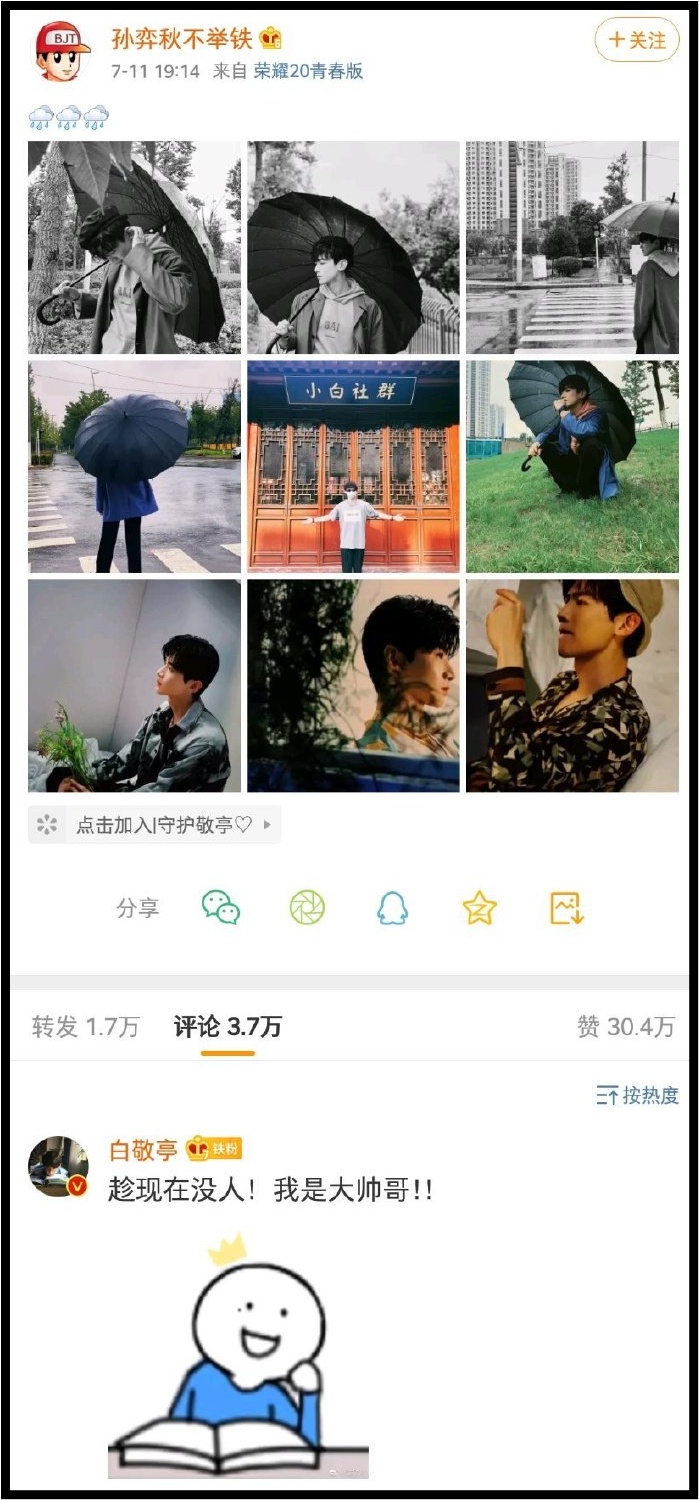Save the post as an image

(566, 907)
